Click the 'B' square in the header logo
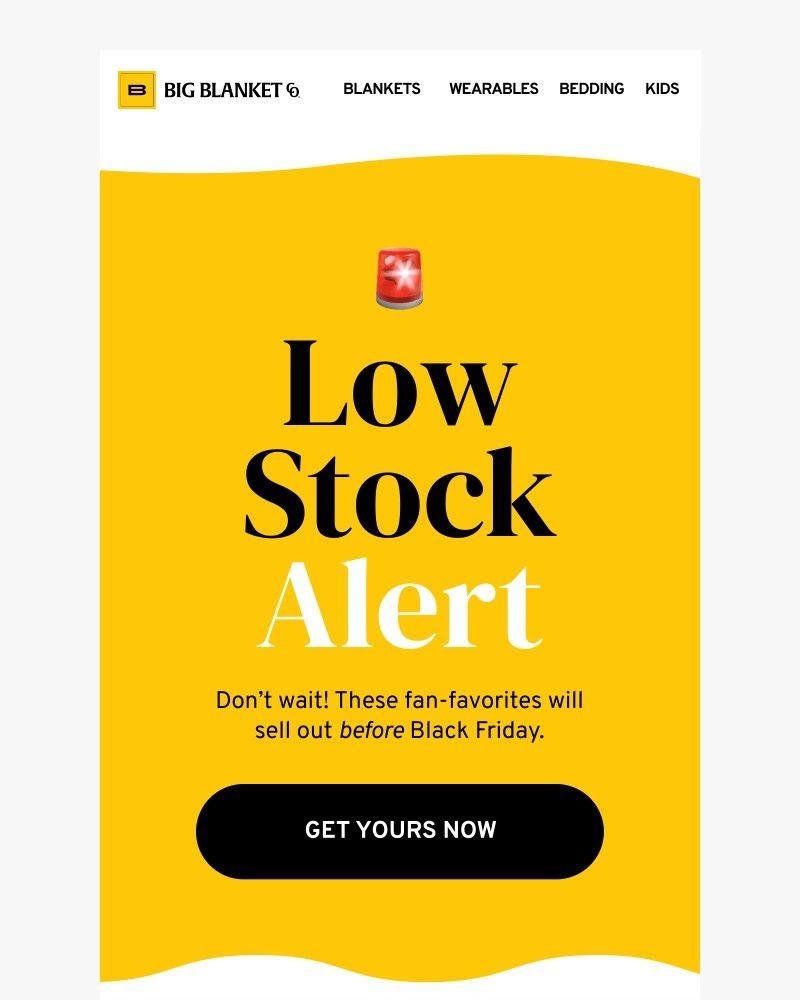 (x=135, y=89)
